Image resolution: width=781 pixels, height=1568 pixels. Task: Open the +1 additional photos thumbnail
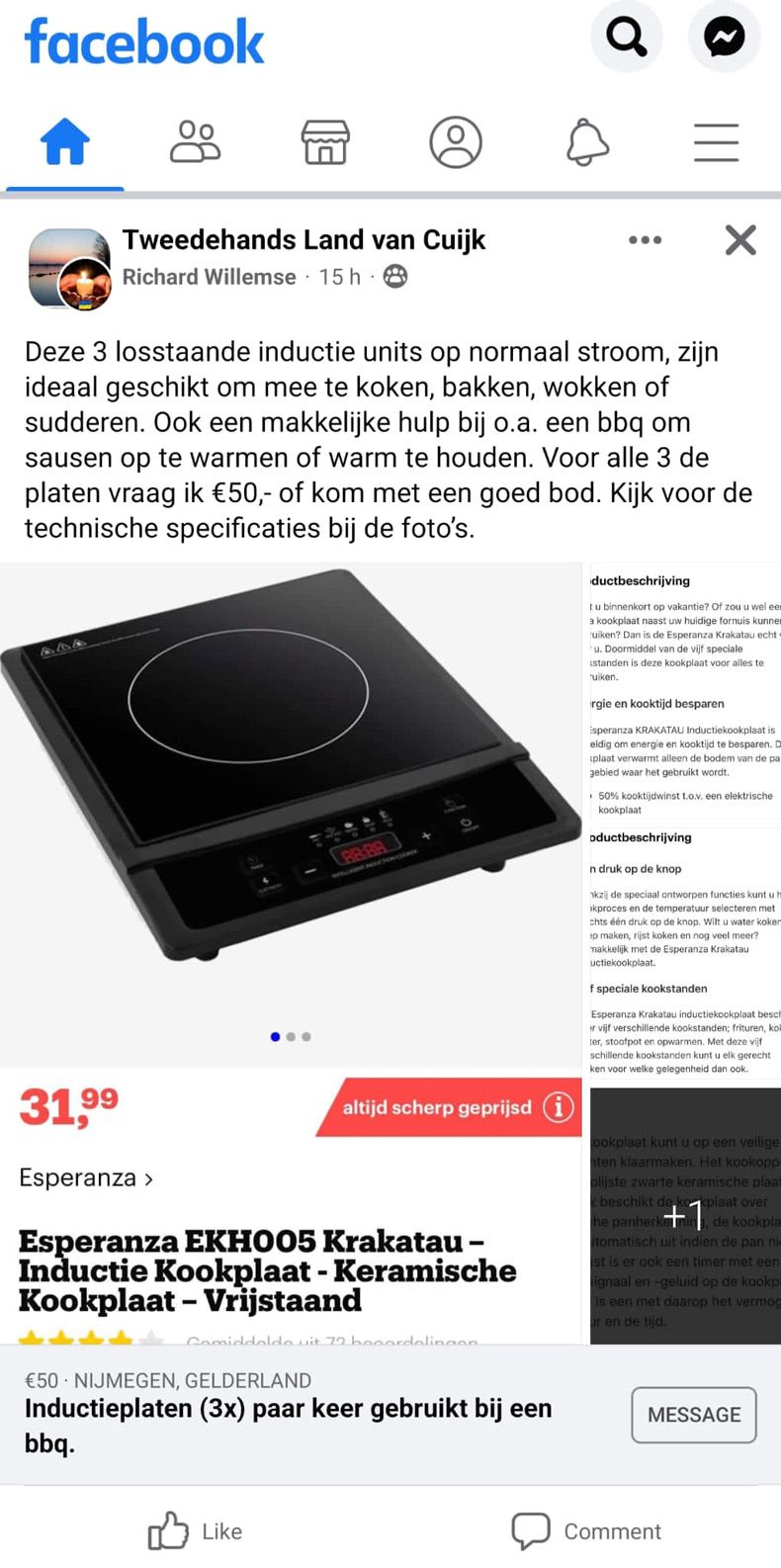(685, 1216)
